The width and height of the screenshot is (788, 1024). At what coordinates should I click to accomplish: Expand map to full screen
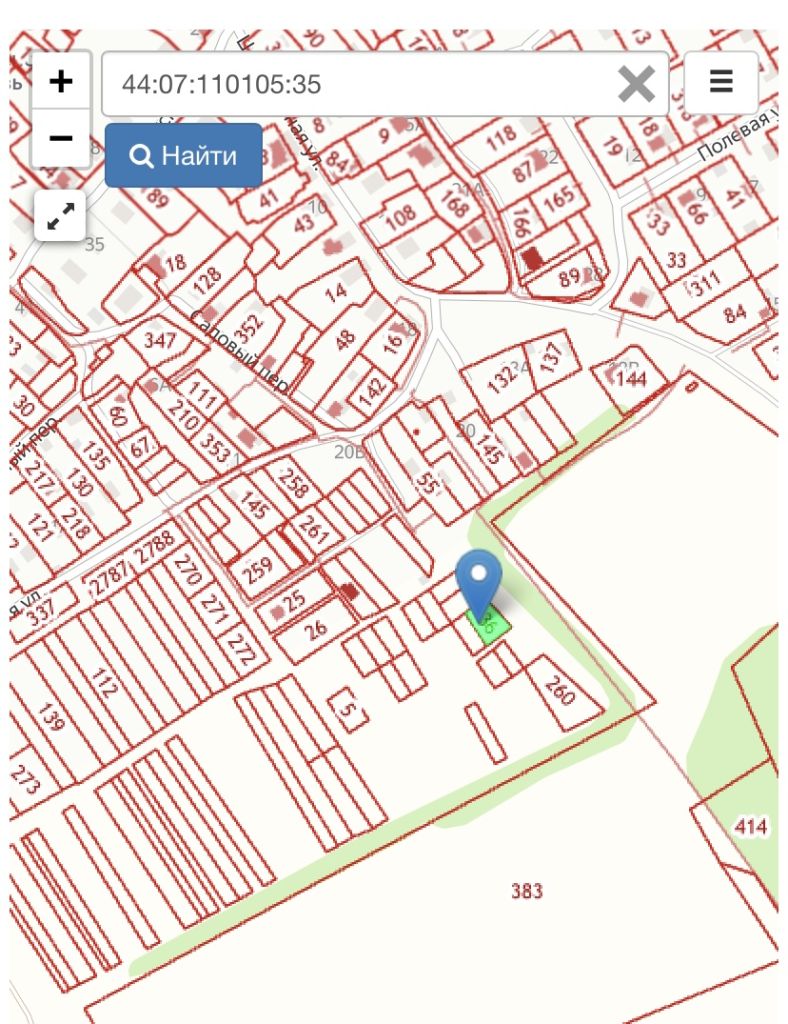coord(61,216)
